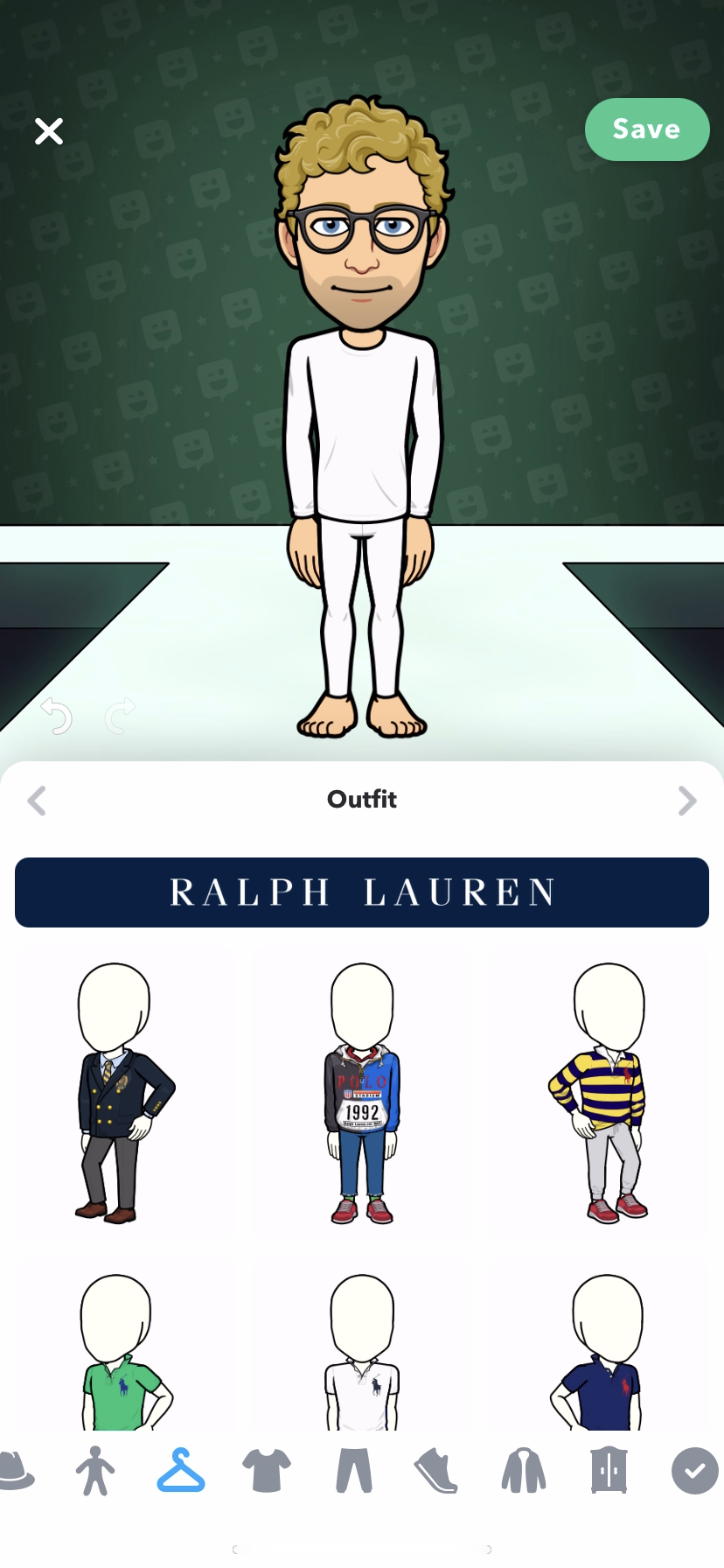Select the navy blazer outfit

point(121,1094)
